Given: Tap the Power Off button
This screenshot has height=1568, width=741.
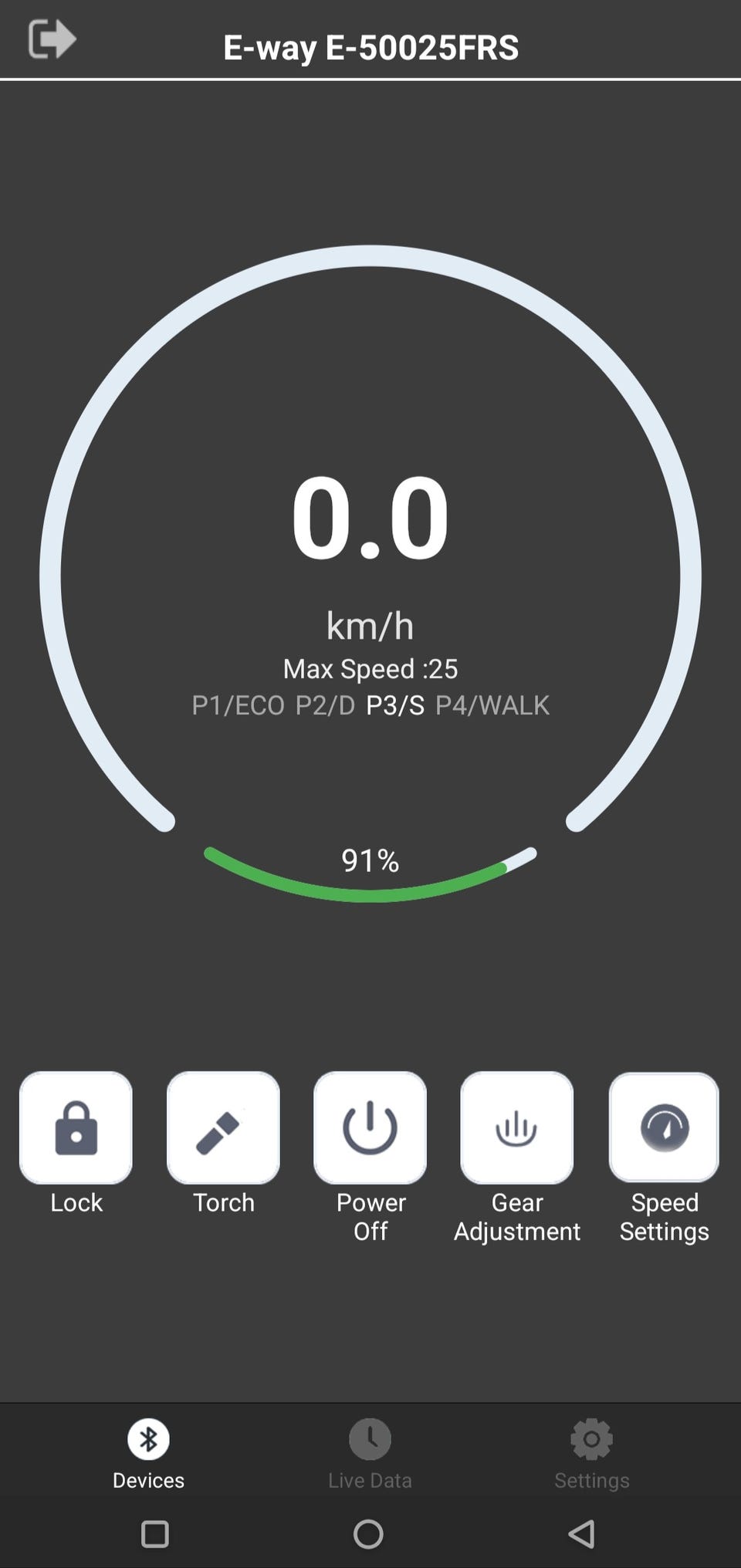Looking at the screenshot, I should (370, 1127).
